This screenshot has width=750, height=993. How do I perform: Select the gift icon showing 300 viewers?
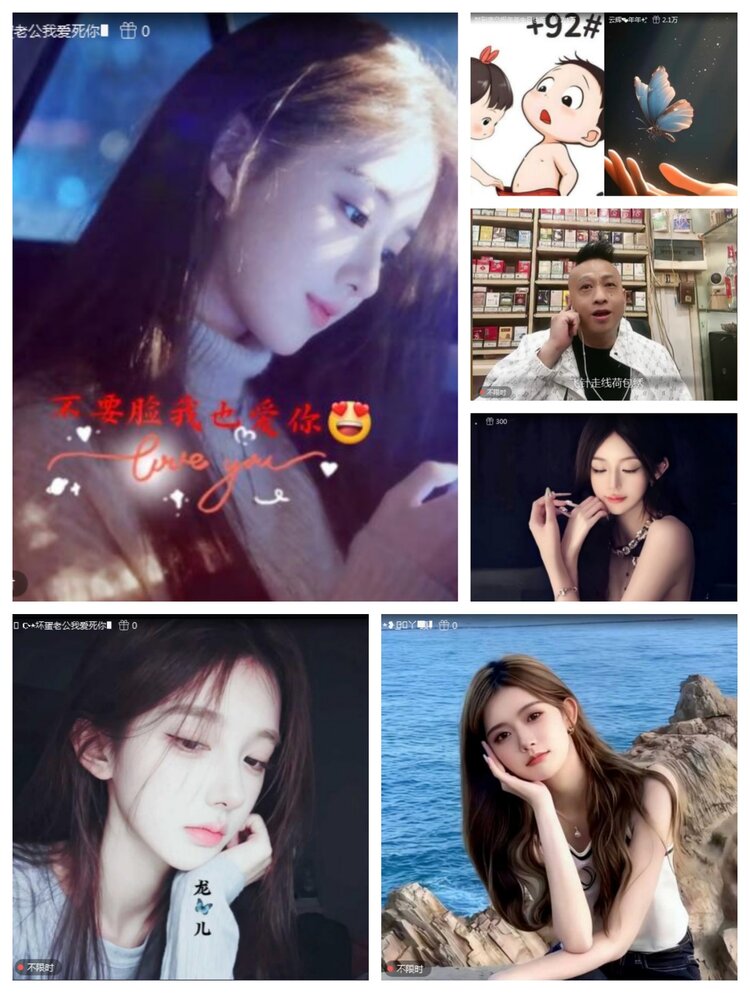[489, 421]
